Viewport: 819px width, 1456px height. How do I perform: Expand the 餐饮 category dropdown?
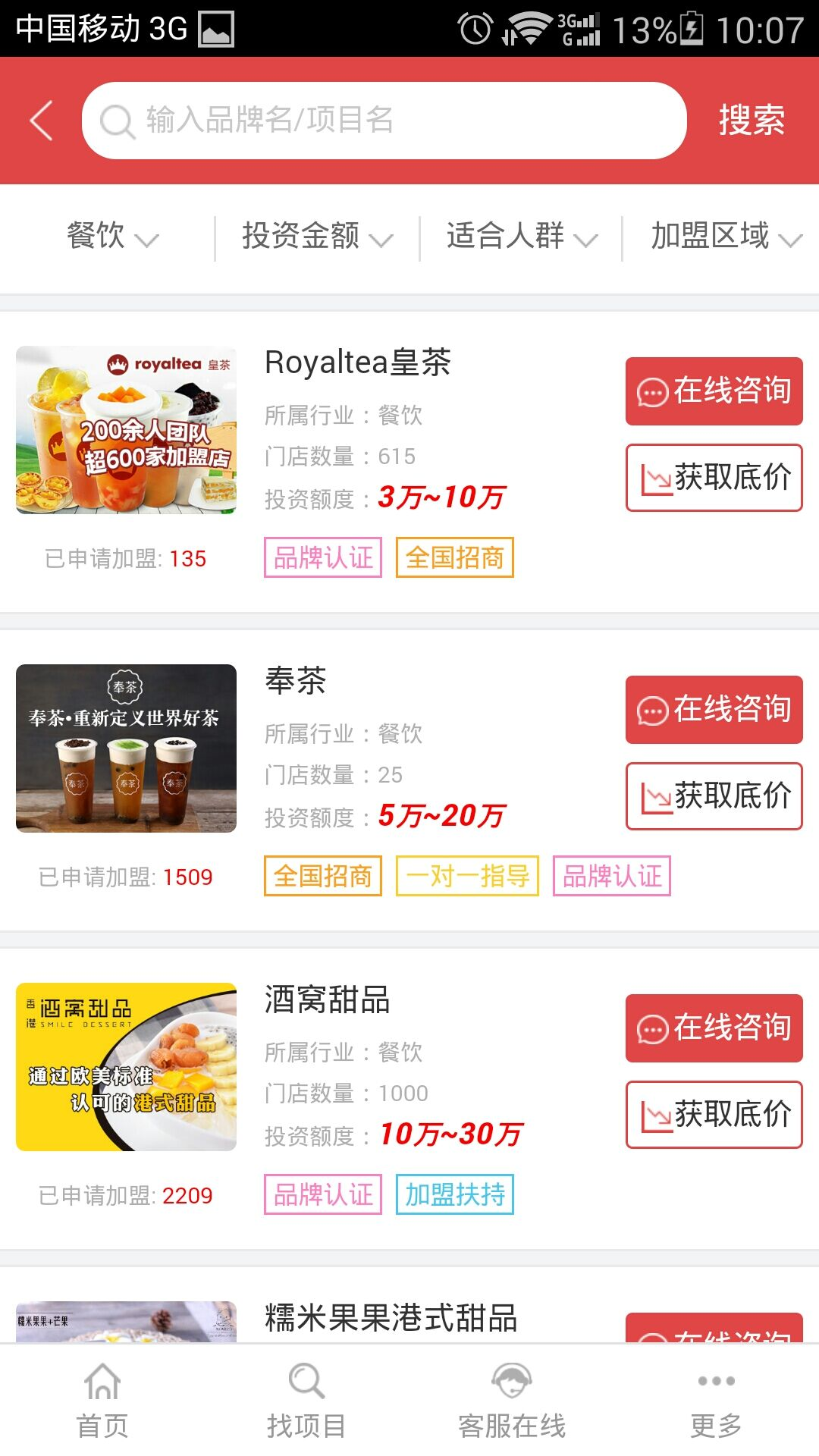(x=112, y=237)
